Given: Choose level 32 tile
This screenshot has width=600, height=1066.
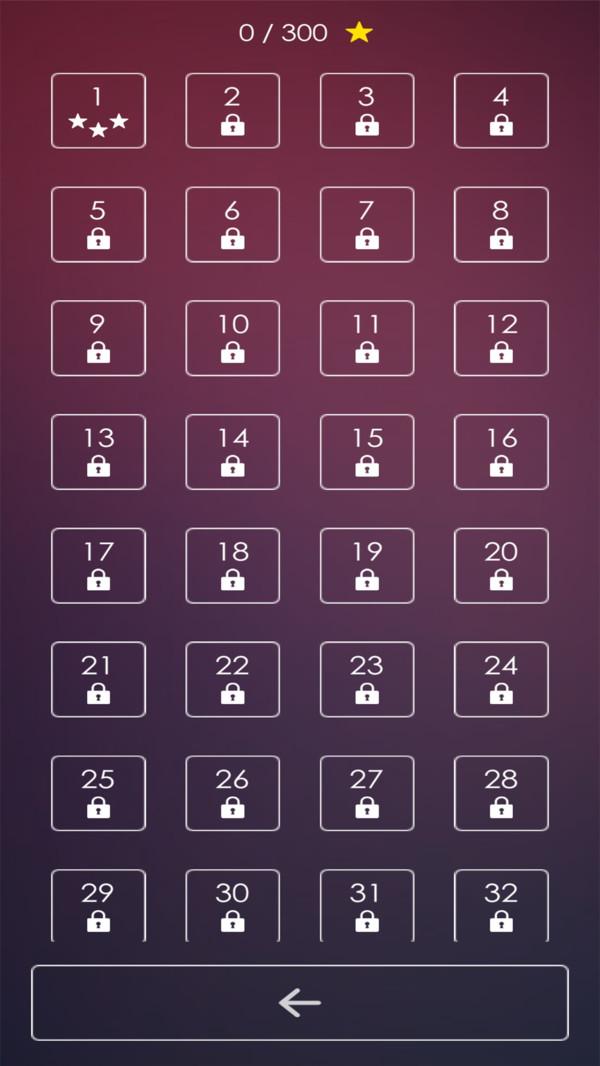Looking at the screenshot, I should click(501, 905).
